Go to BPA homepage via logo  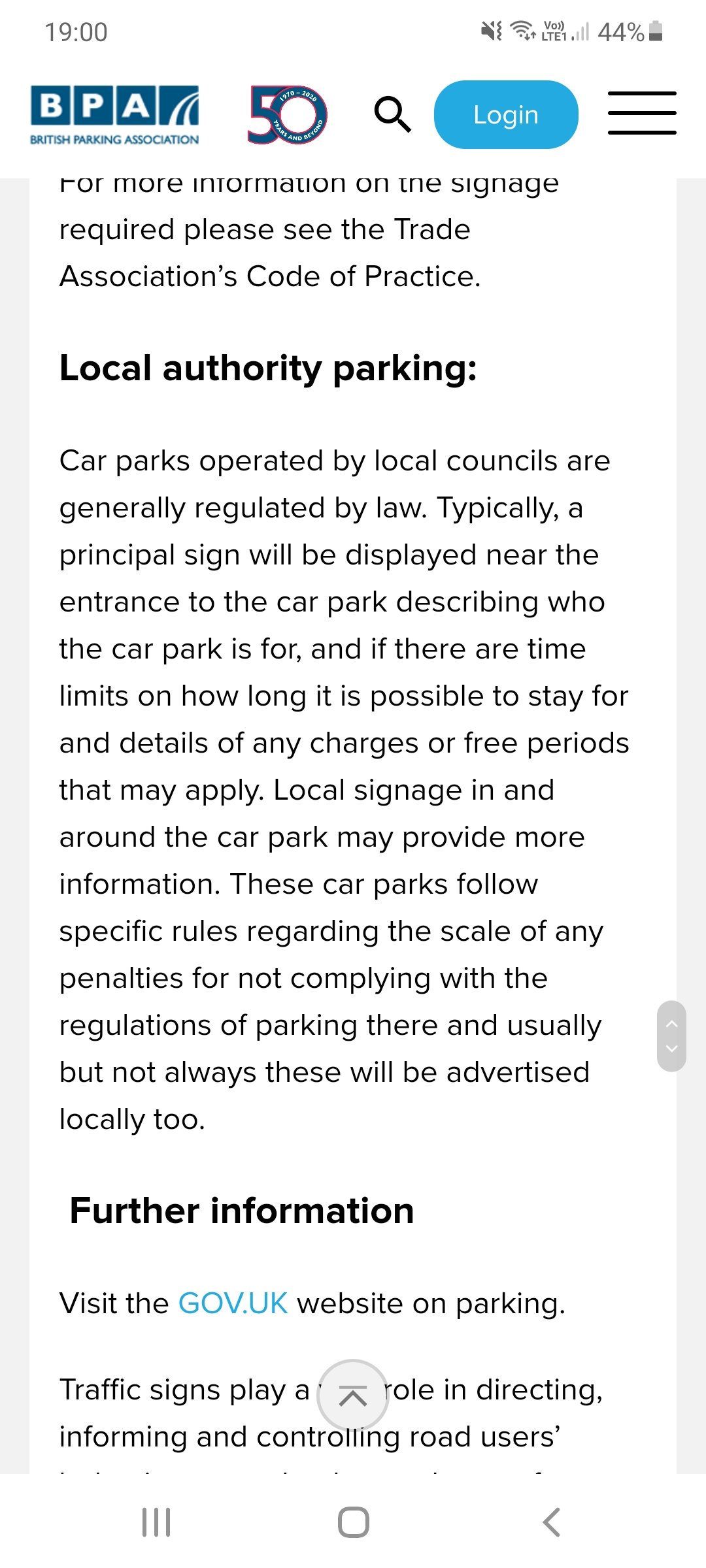(114, 115)
